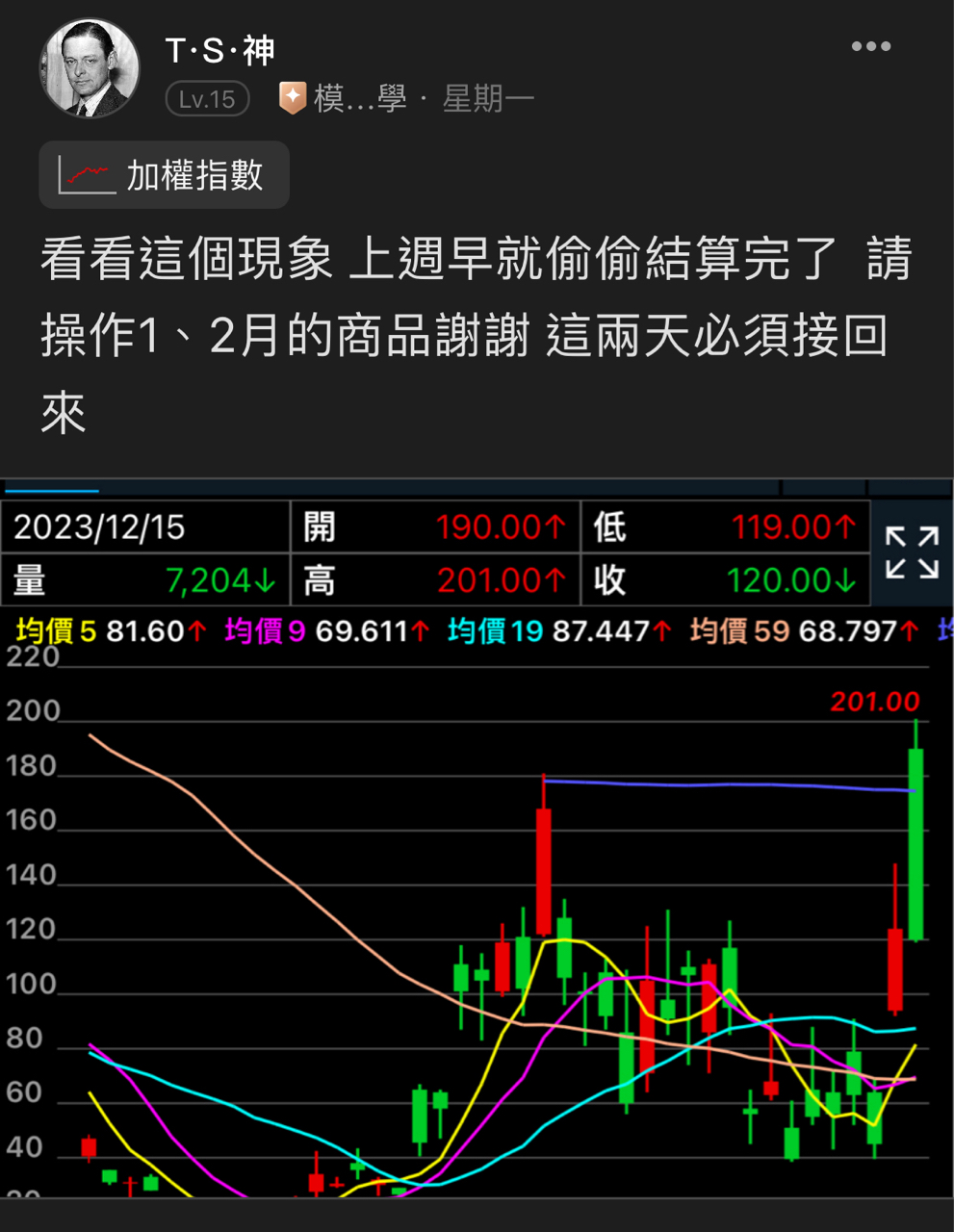This screenshot has width=954, height=1232.
Task: Open the 模…學 badge tag
Action: [343, 98]
